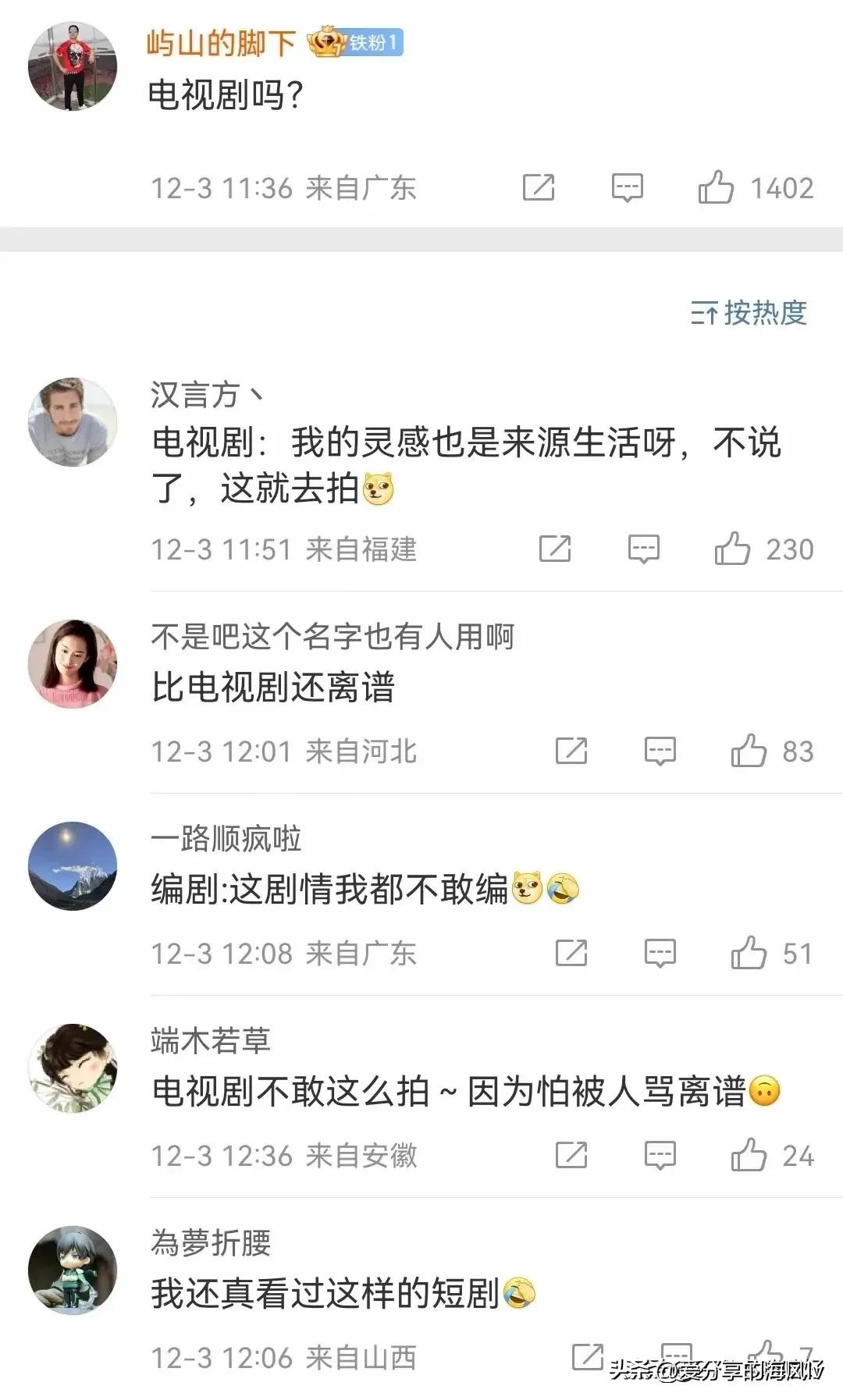Open 汉言方's profile avatar
Image resolution: width=843 pixels, height=1400 pixels.
[x=73, y=422]
